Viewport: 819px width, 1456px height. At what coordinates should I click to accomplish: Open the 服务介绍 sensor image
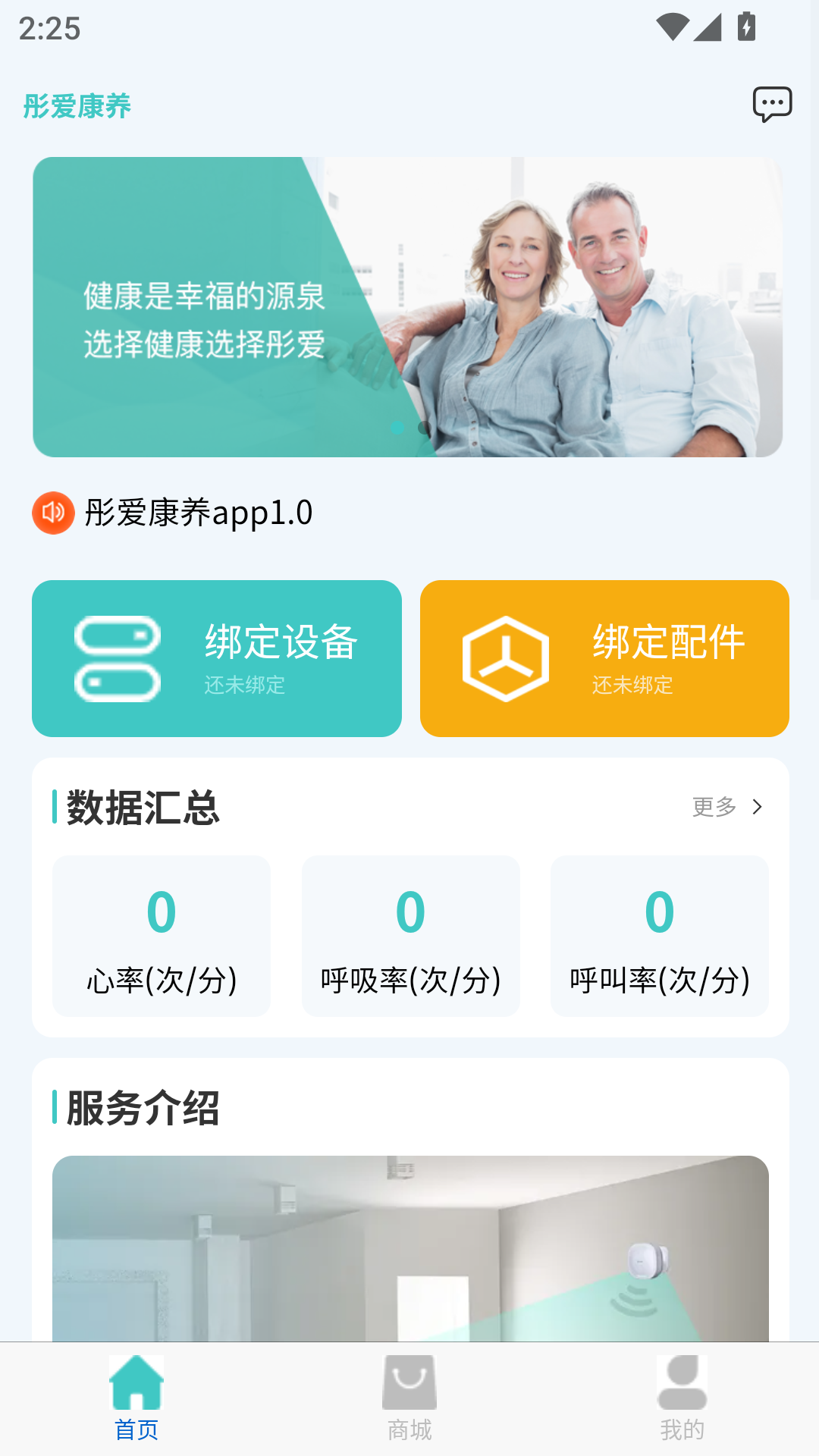coord(410,1247)
